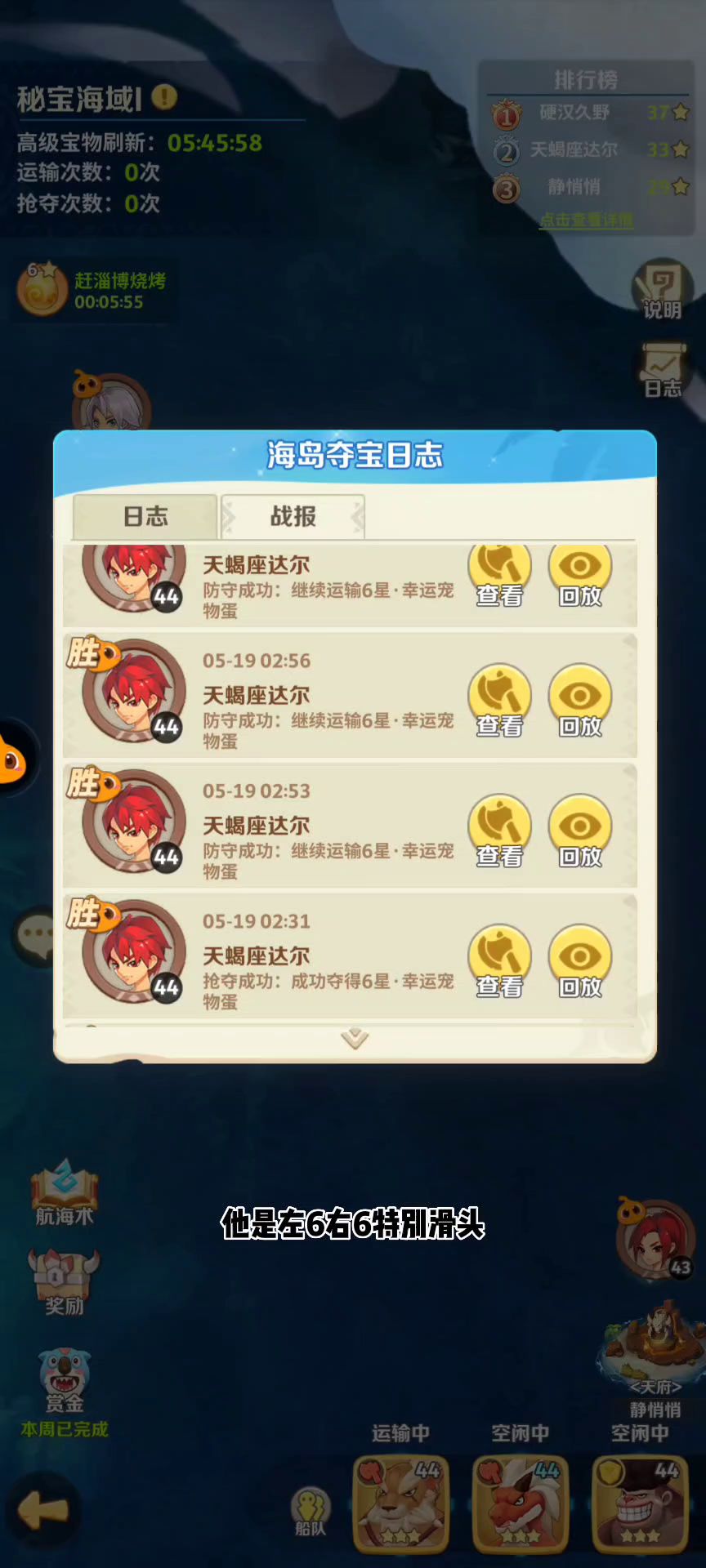
Task: Replay the 05-19 02:56 battle
Action: [580, 702]
